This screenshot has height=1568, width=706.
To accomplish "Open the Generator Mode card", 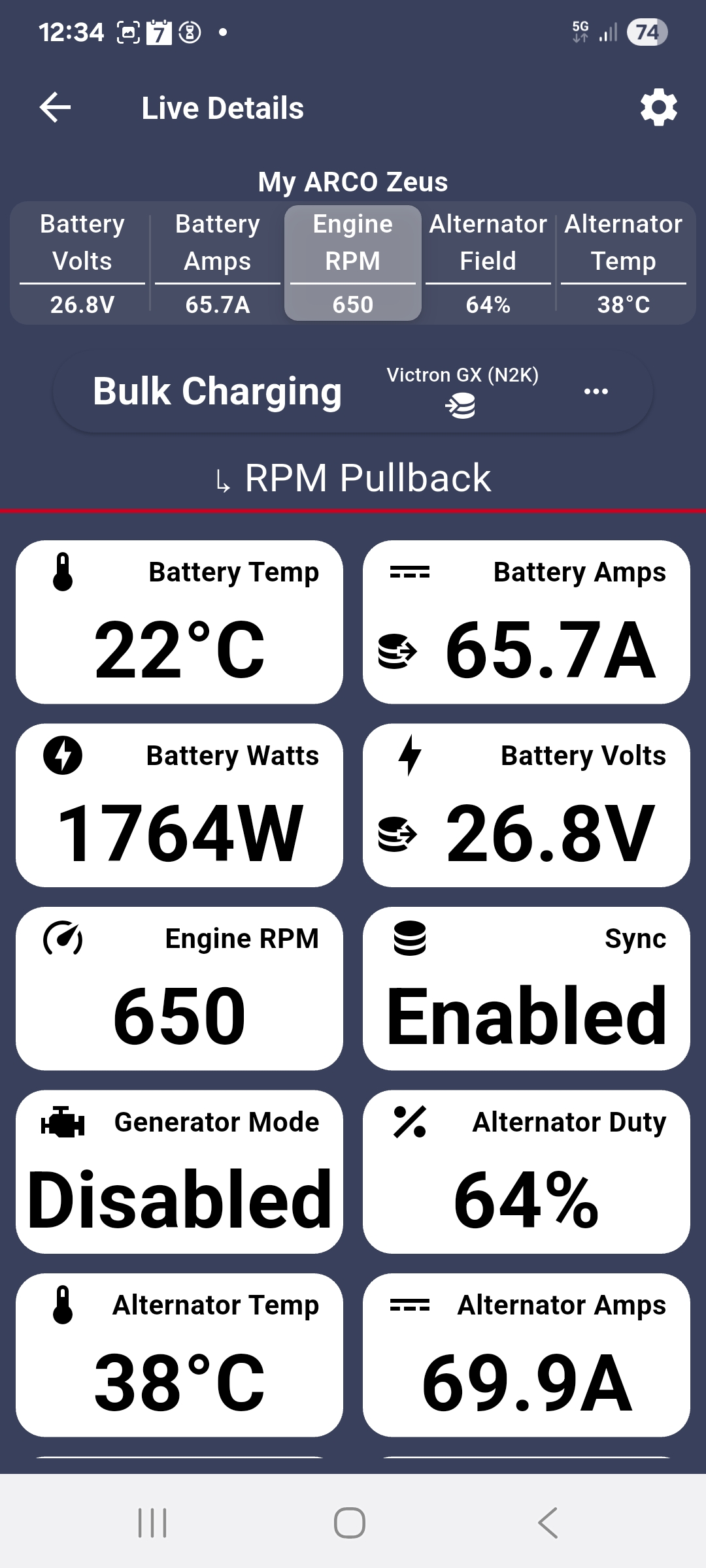I will pyautogui.click(x=179, y=1171).
